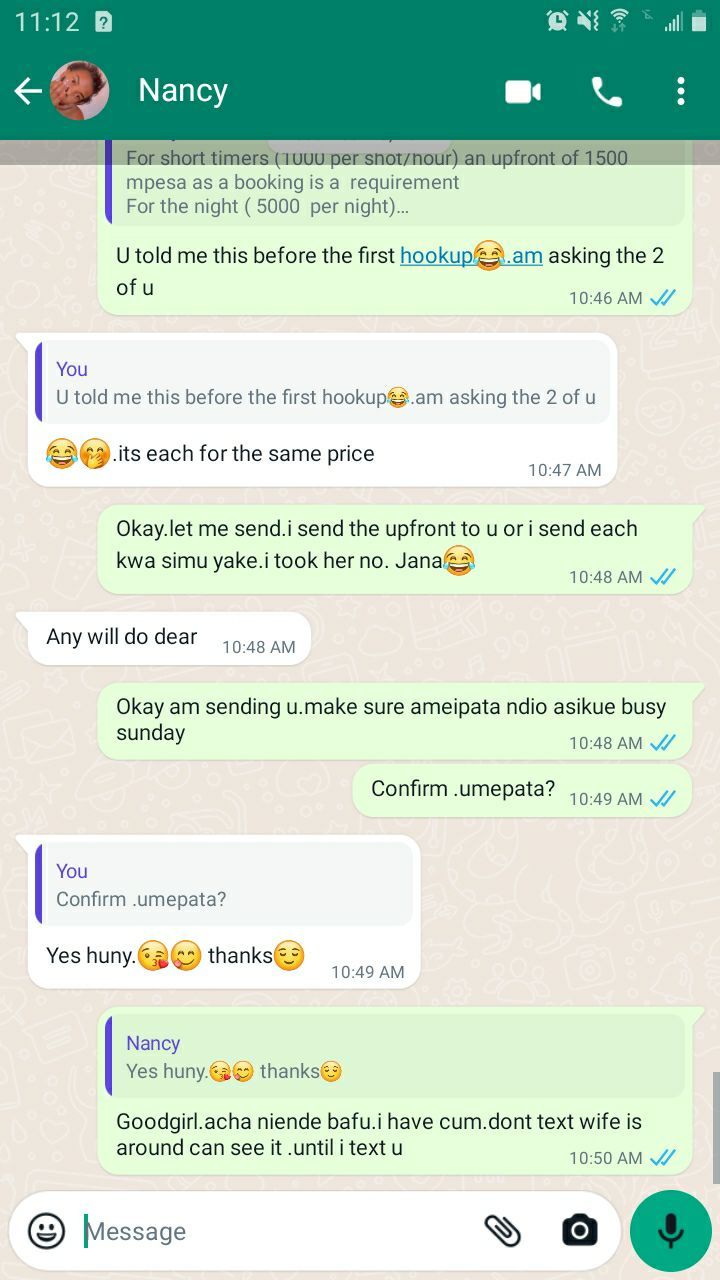Go back to the chats list
The width and height of the screenshot is (720, 1280).
point(28,92)
